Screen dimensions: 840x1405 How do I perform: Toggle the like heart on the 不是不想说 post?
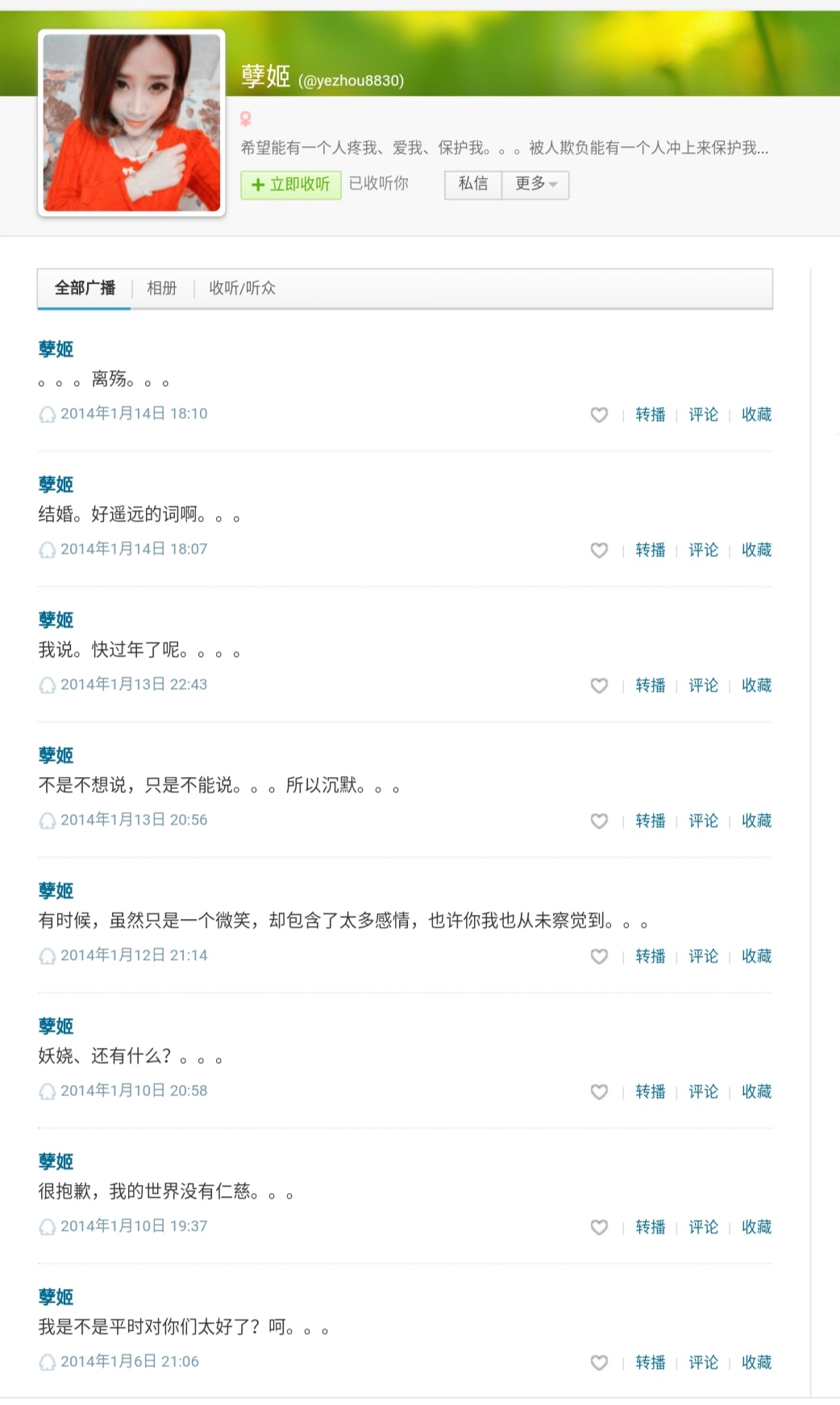click(600, 821)
